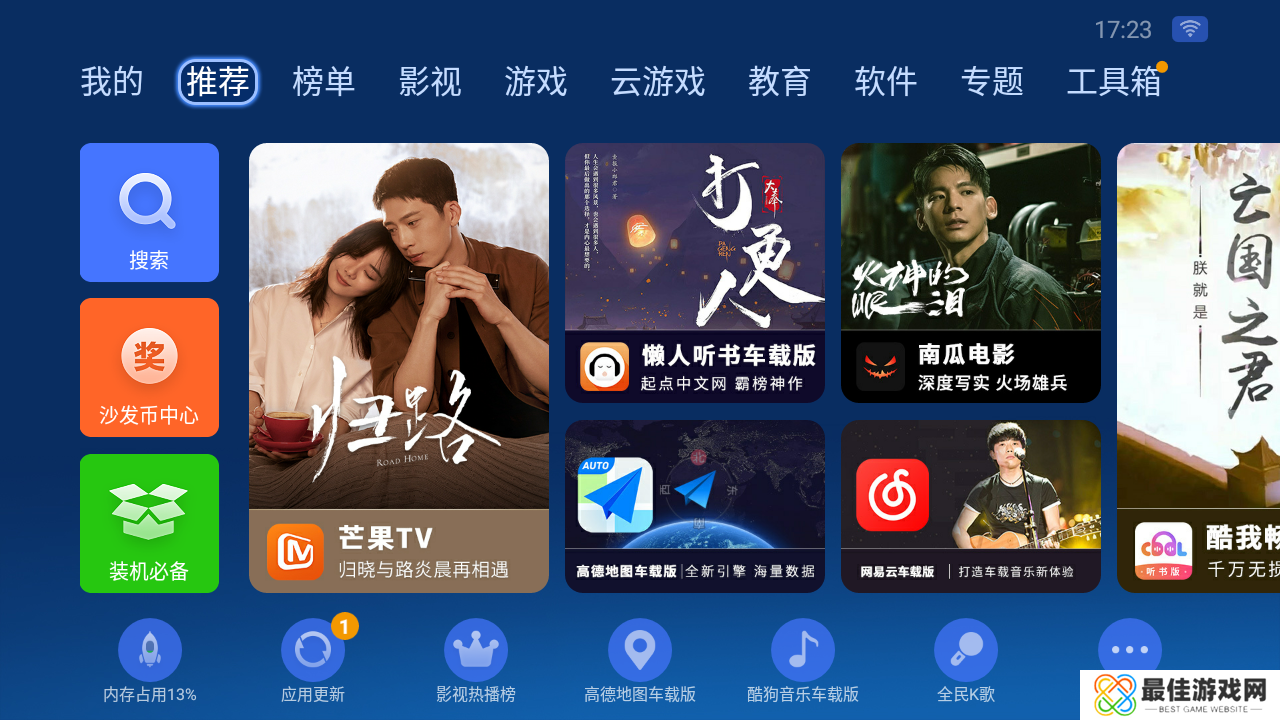Open the 南瓜电影 card
Viewport: 1280px width, 720px height.
point(970,273)
